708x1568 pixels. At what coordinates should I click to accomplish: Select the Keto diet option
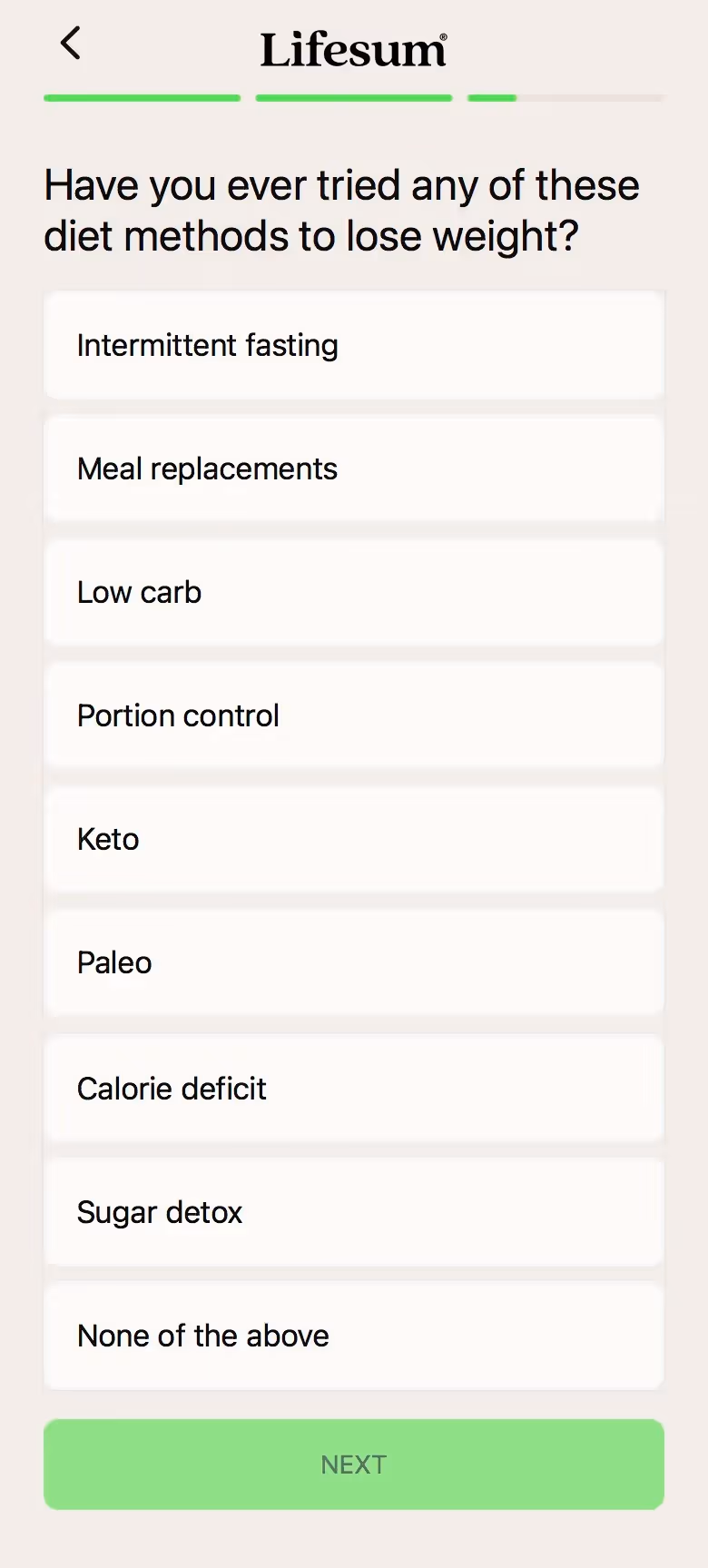[354, 839]
